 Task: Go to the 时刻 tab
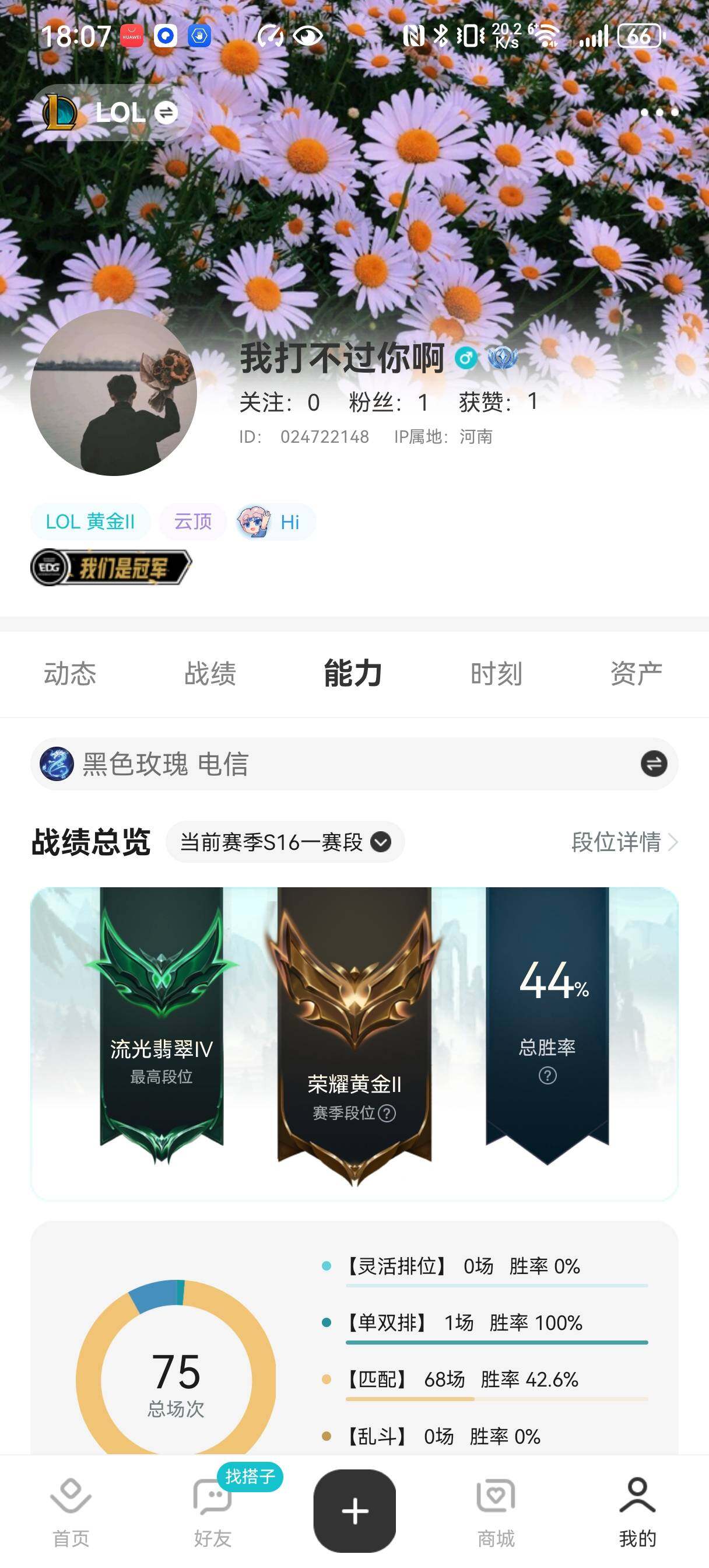click(x=496, y=674)
